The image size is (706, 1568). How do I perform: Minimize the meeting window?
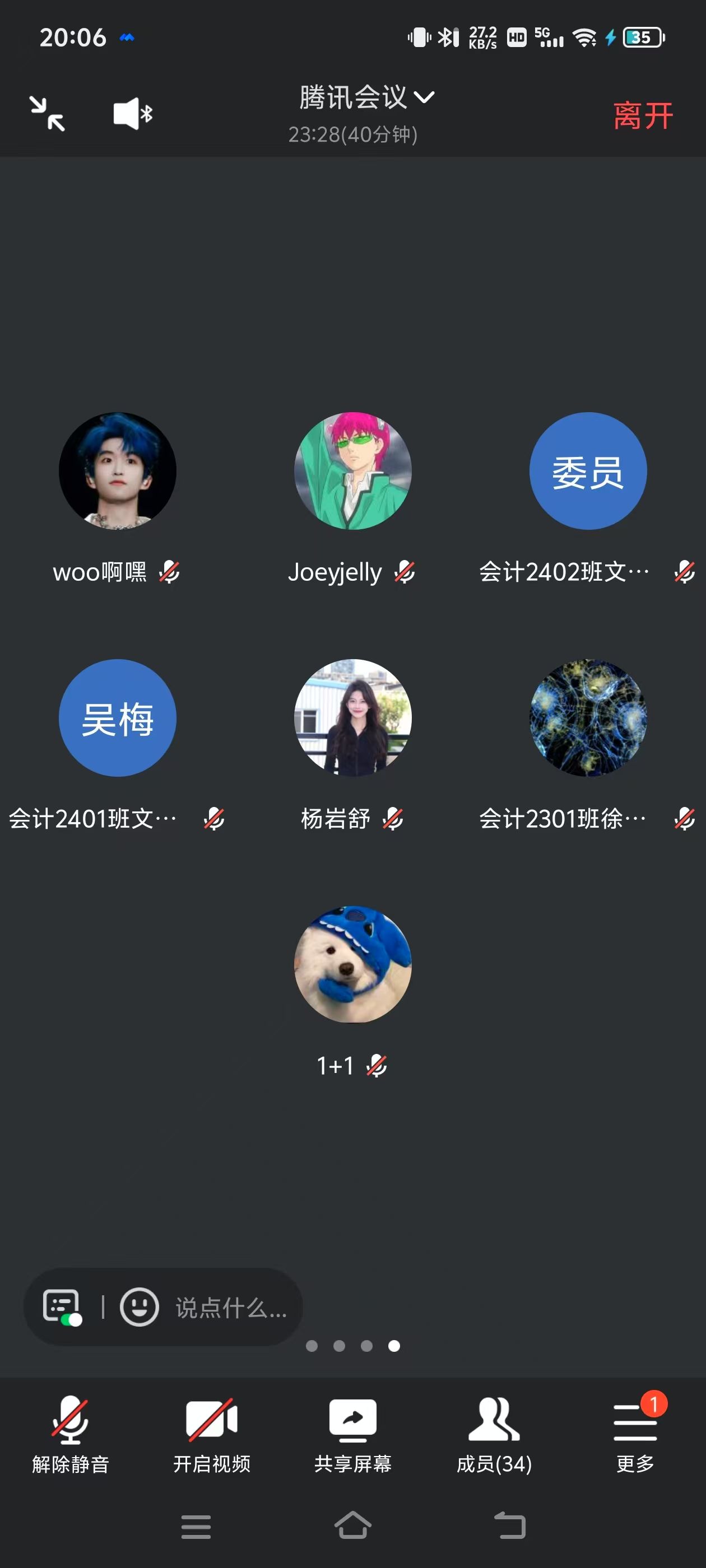point(48,114)
